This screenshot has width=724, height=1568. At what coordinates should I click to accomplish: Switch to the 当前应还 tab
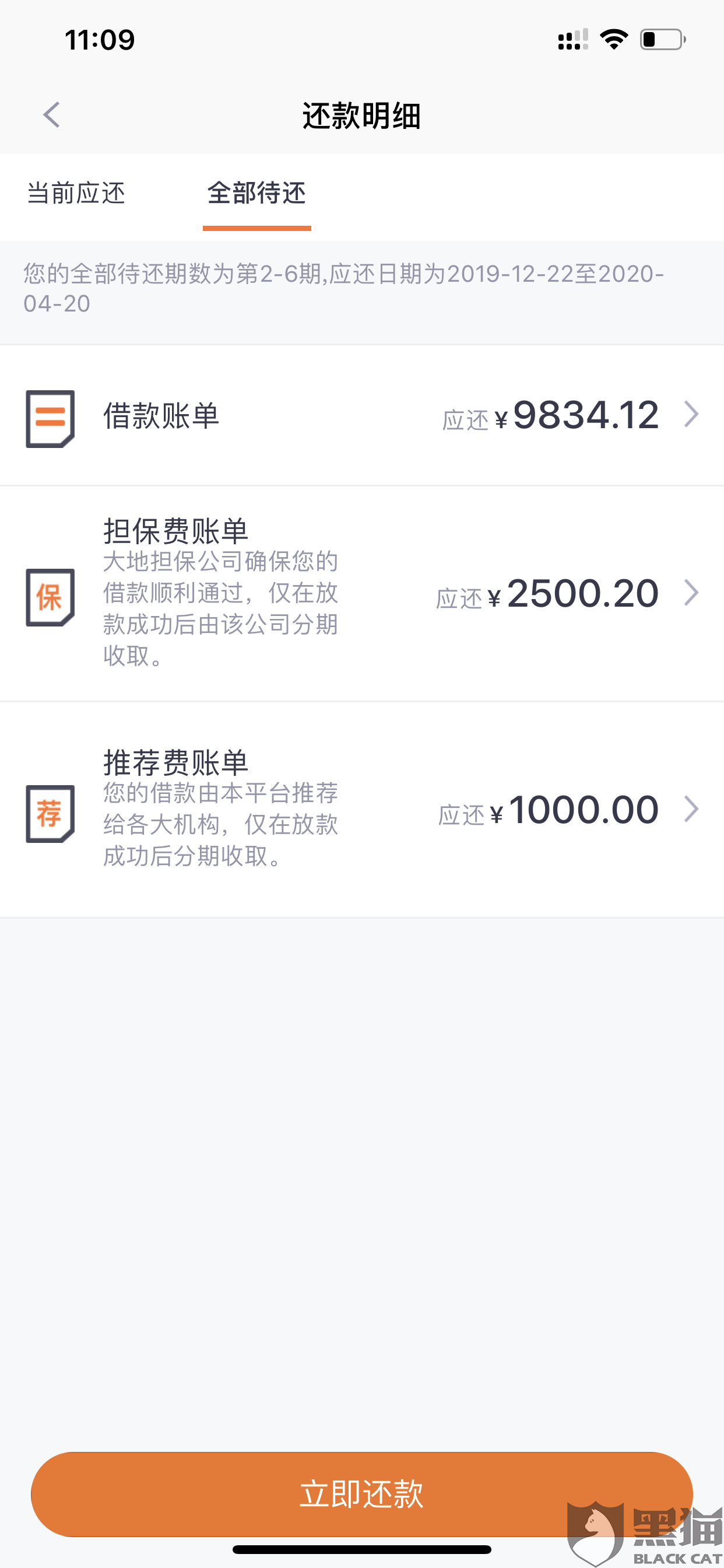76,194
